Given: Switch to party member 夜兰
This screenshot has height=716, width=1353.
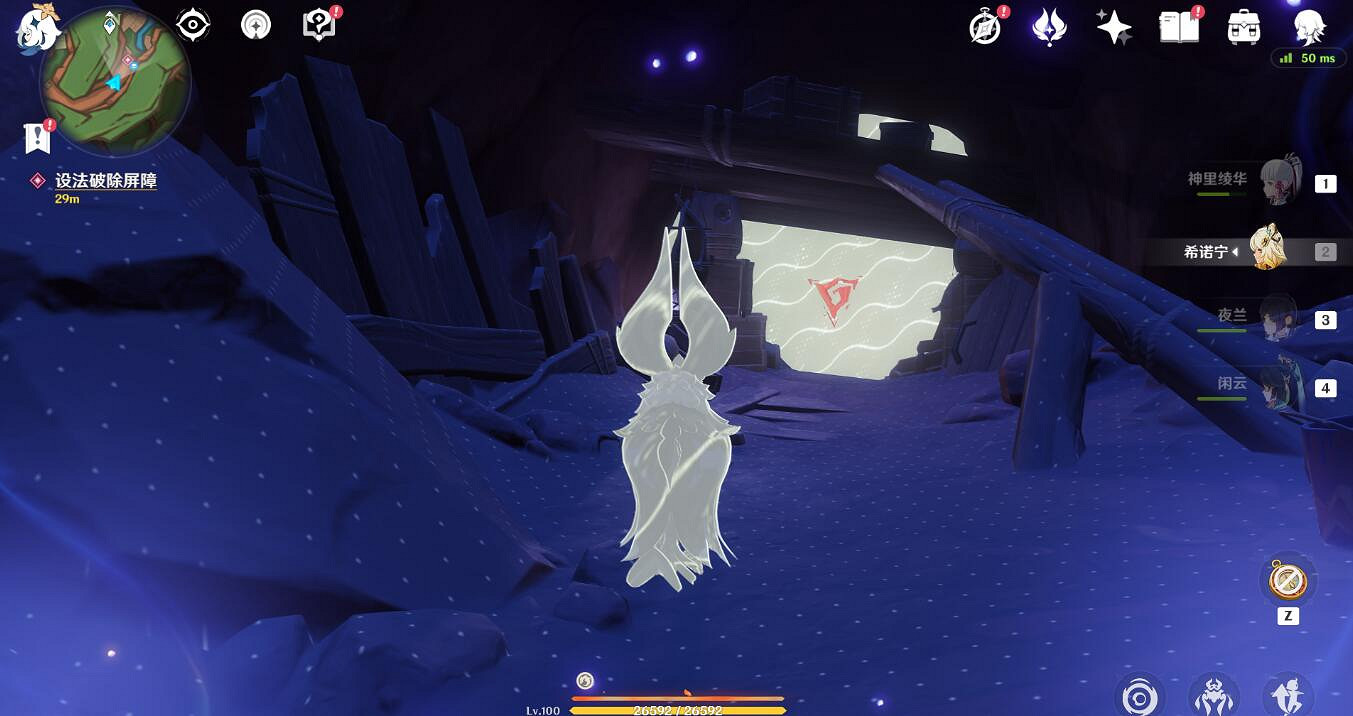Looking at the screenshot, I should point(1278,319).
